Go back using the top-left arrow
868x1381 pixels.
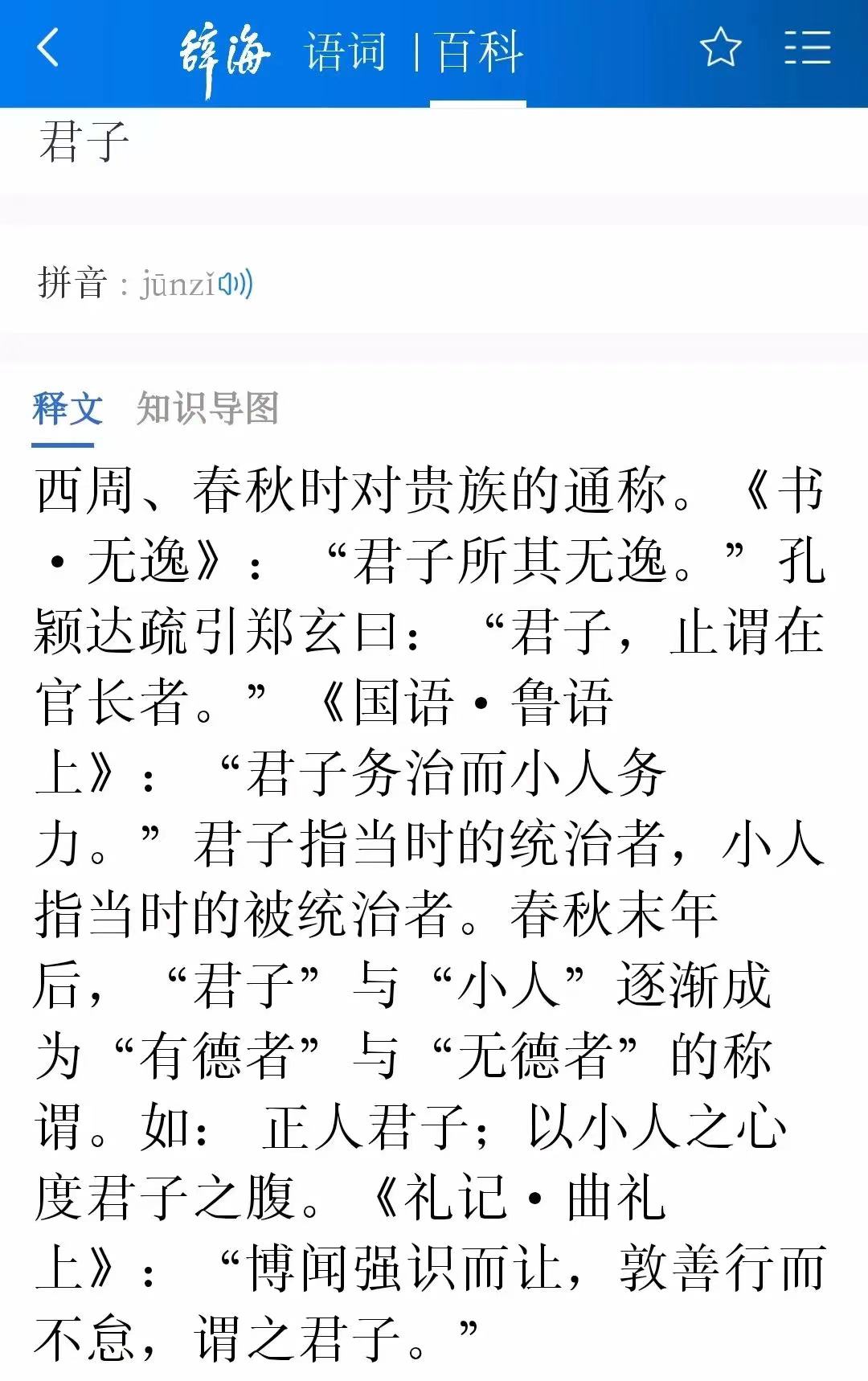(x=49, y=47)
